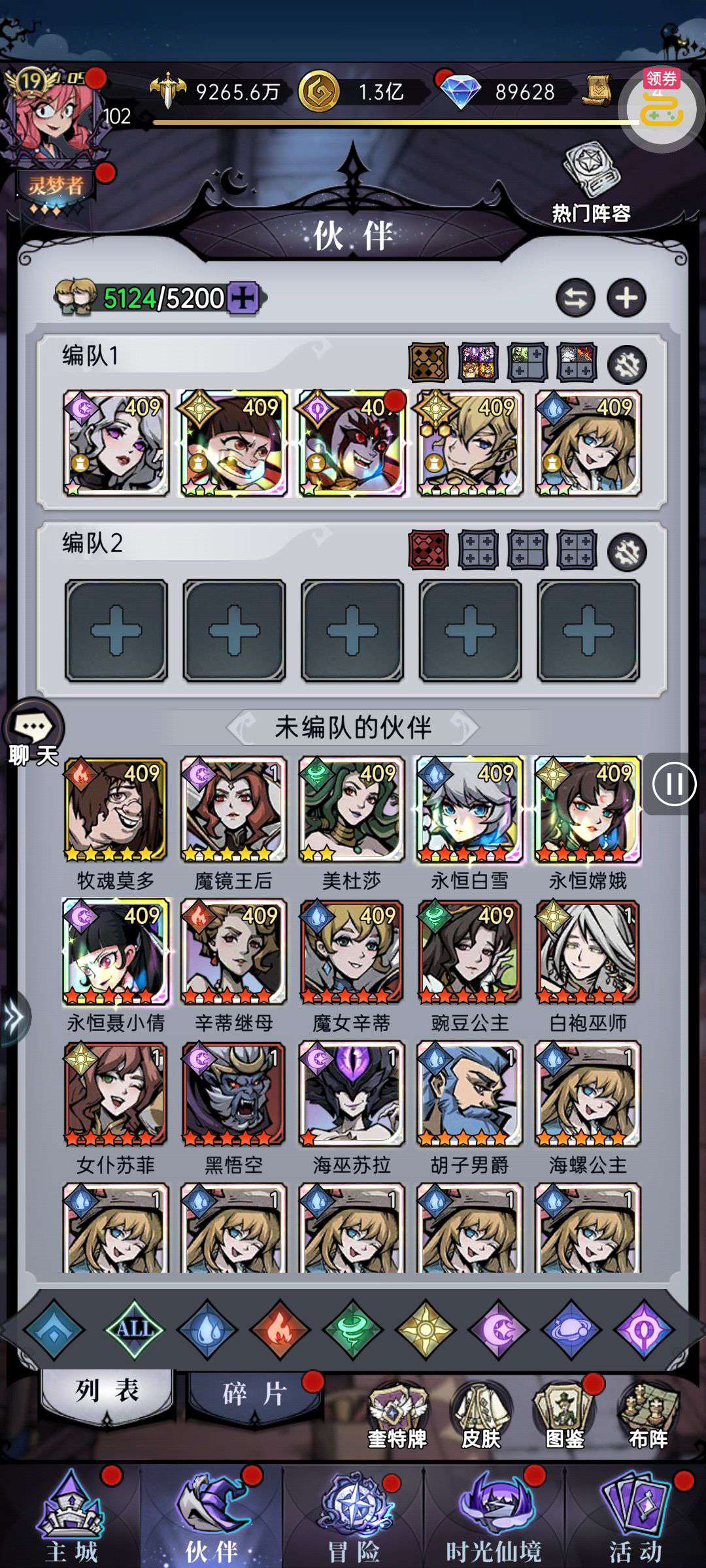Select partner 牧魂莫多
706x1568 pixels.
(116, 810)
